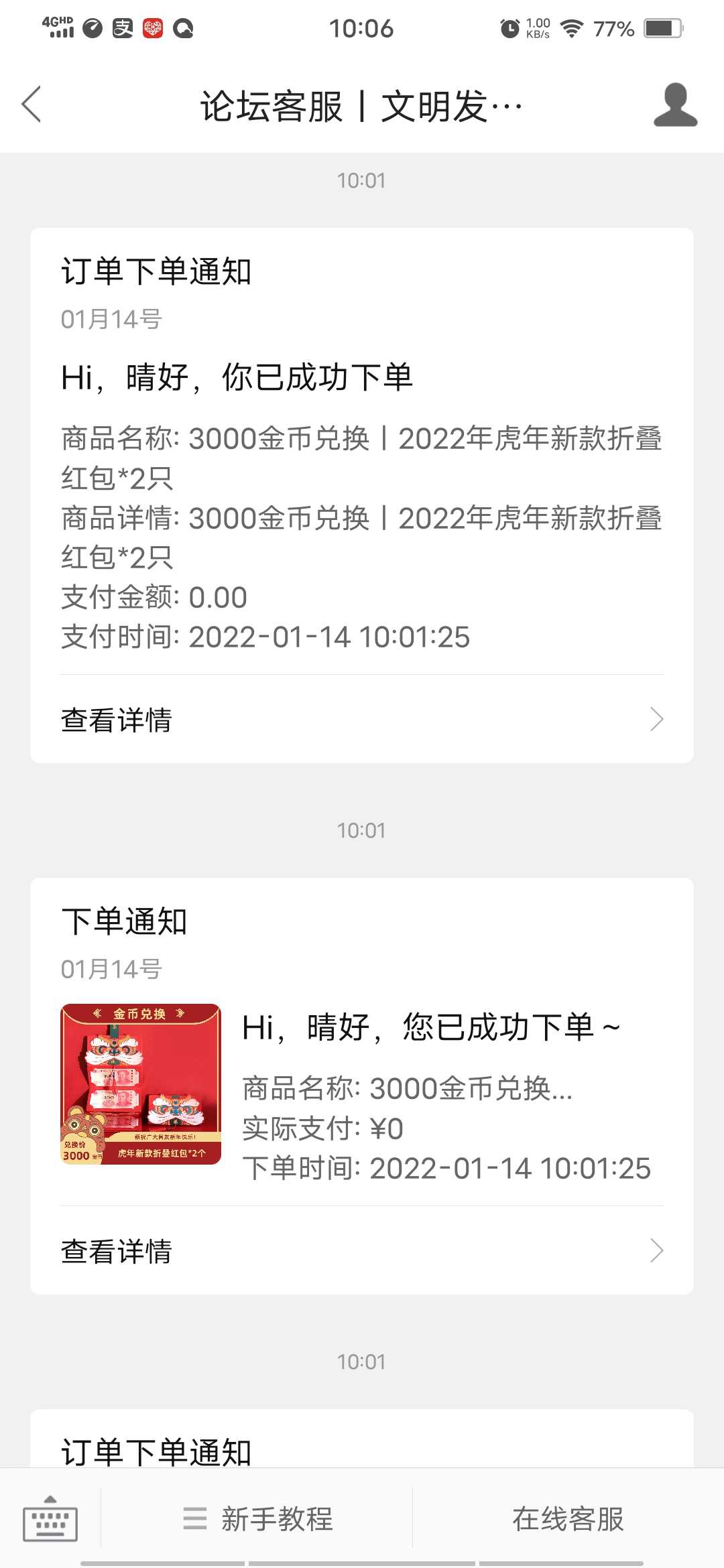This screenshot has height=1568, width=724.
Task: Open 查看详情 under 订单下单通知 card
Action: click(362, 720)
